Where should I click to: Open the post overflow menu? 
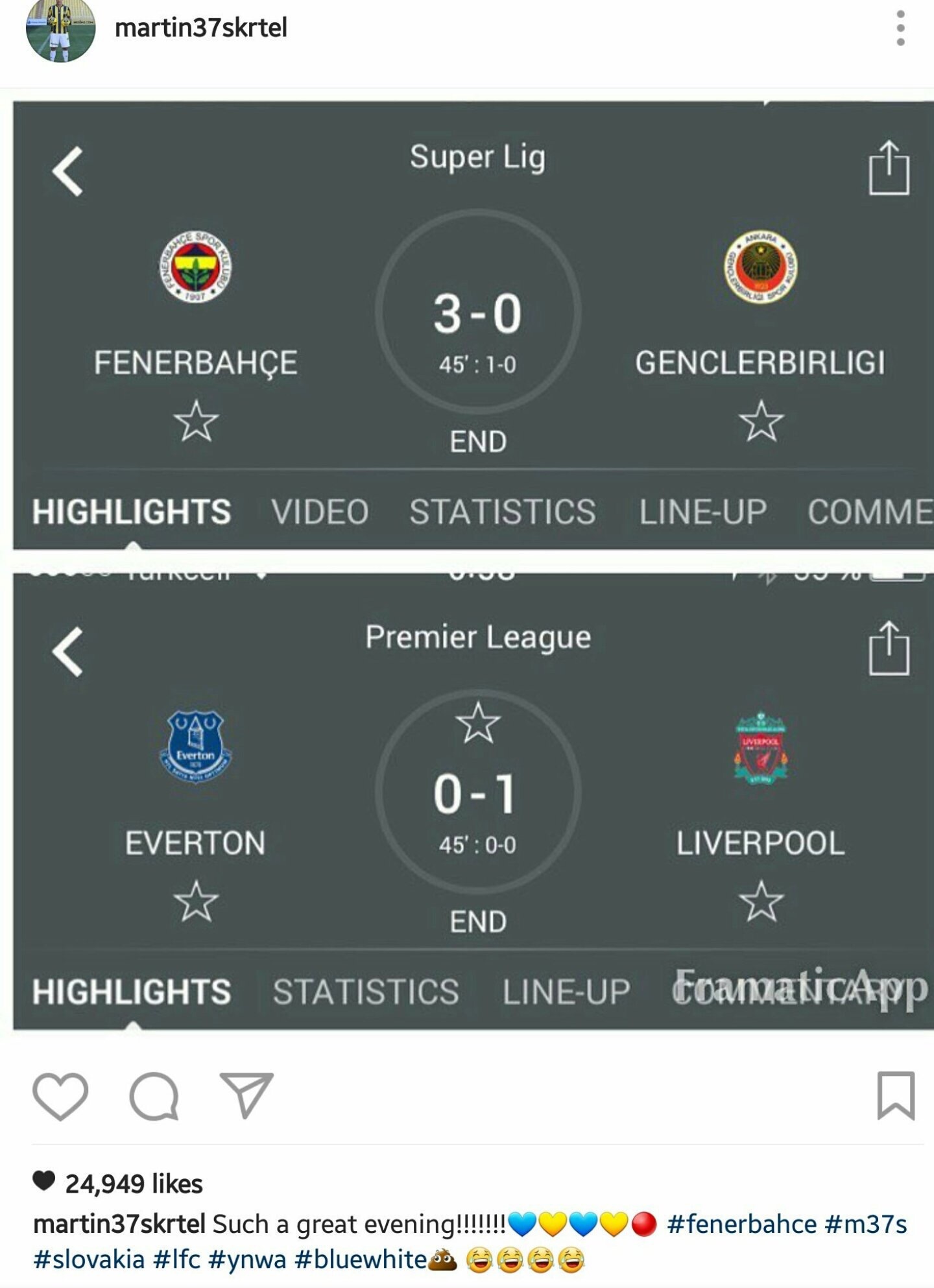900,28
